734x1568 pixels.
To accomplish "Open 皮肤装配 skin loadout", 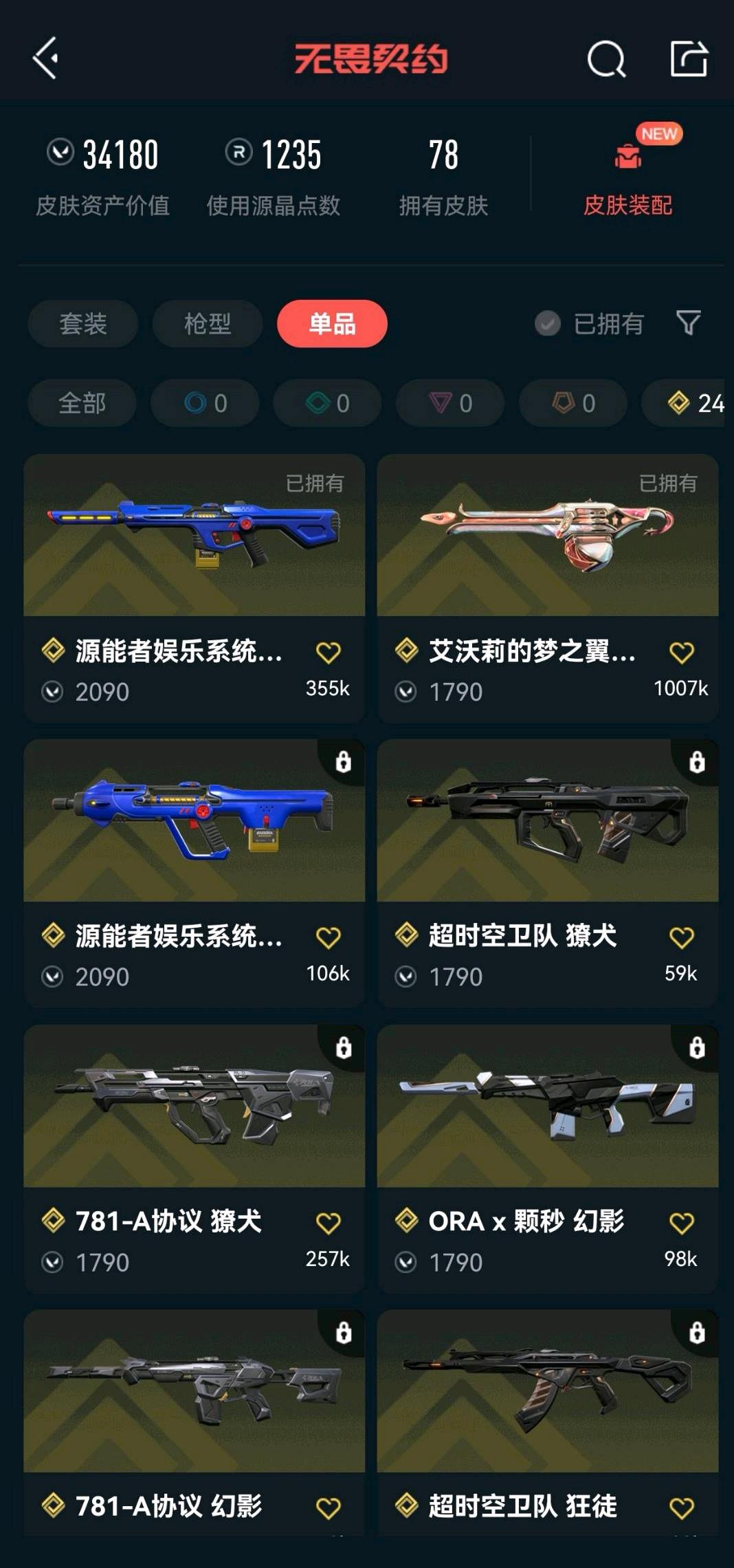I will (627, 176).
